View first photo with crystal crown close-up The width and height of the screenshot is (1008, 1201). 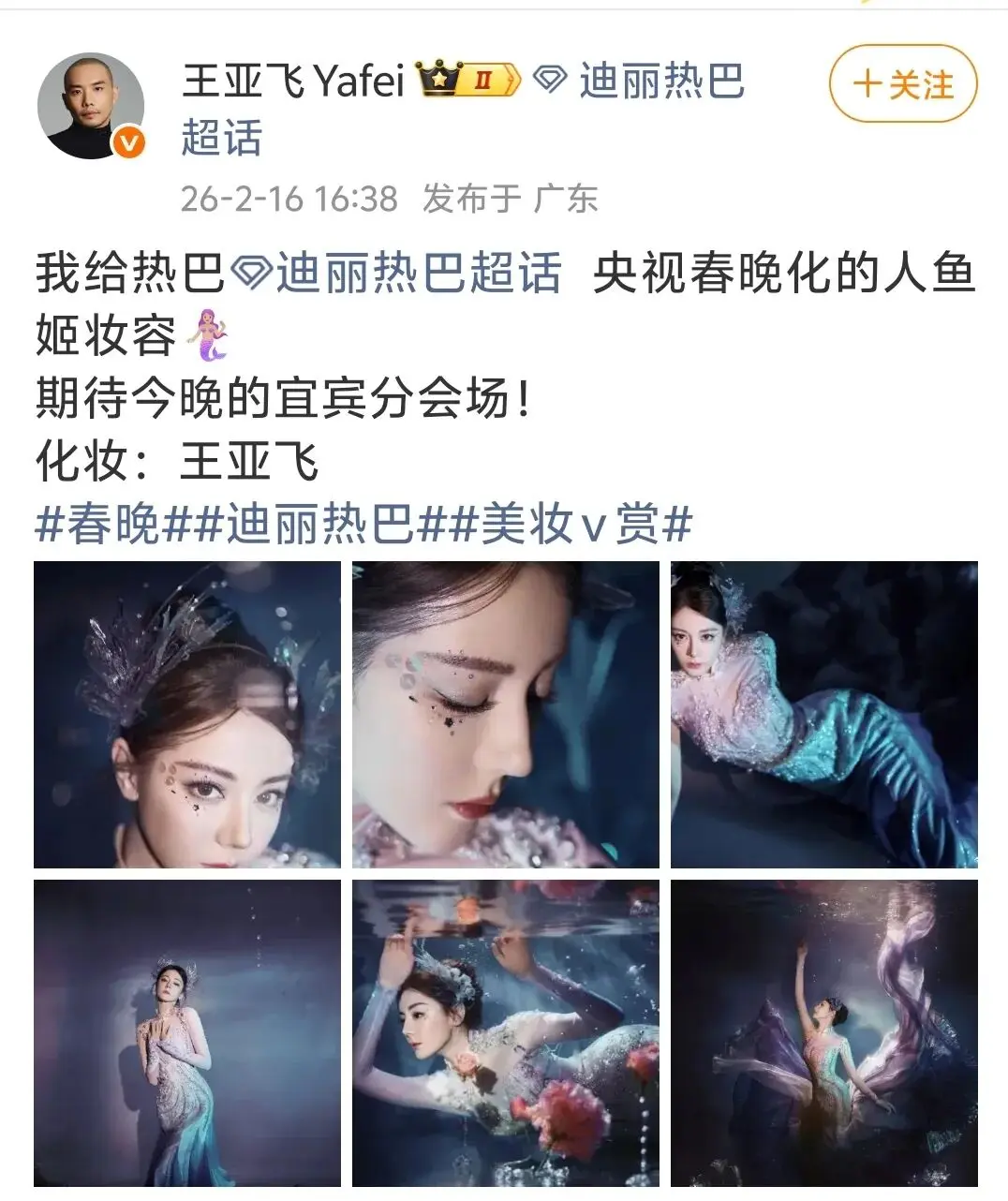187,715
